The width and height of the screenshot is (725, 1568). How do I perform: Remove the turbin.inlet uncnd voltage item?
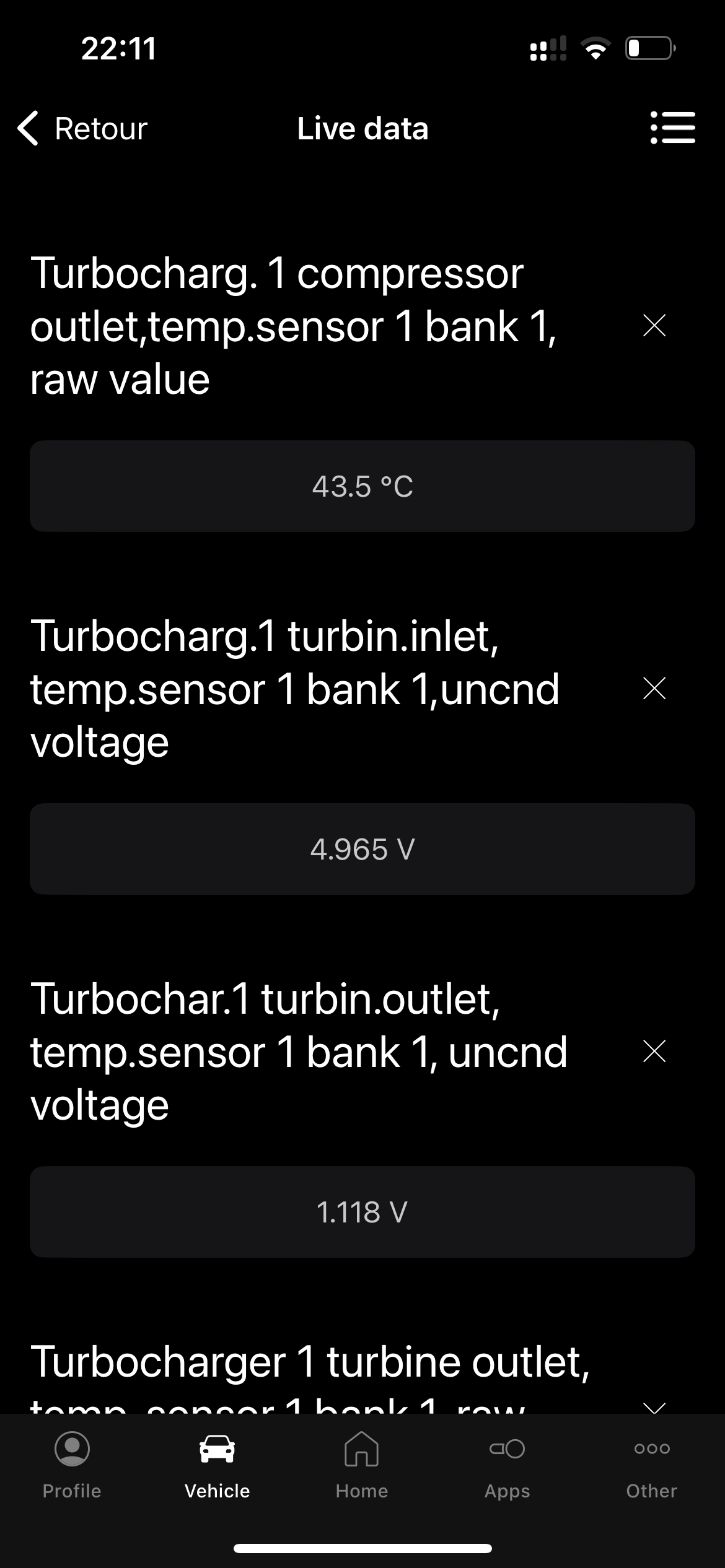coord(654,689)
